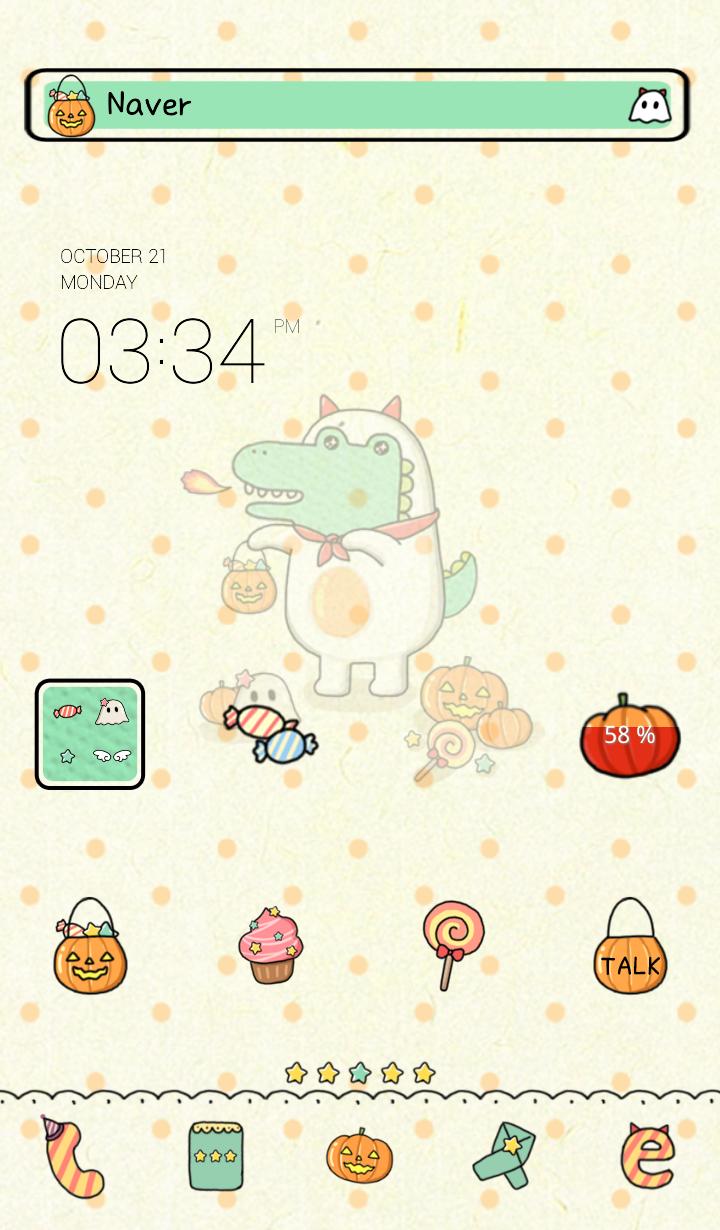Launch the pumpkin candy basket app icon
This screenshot has width=720, height=1230.
90,947
